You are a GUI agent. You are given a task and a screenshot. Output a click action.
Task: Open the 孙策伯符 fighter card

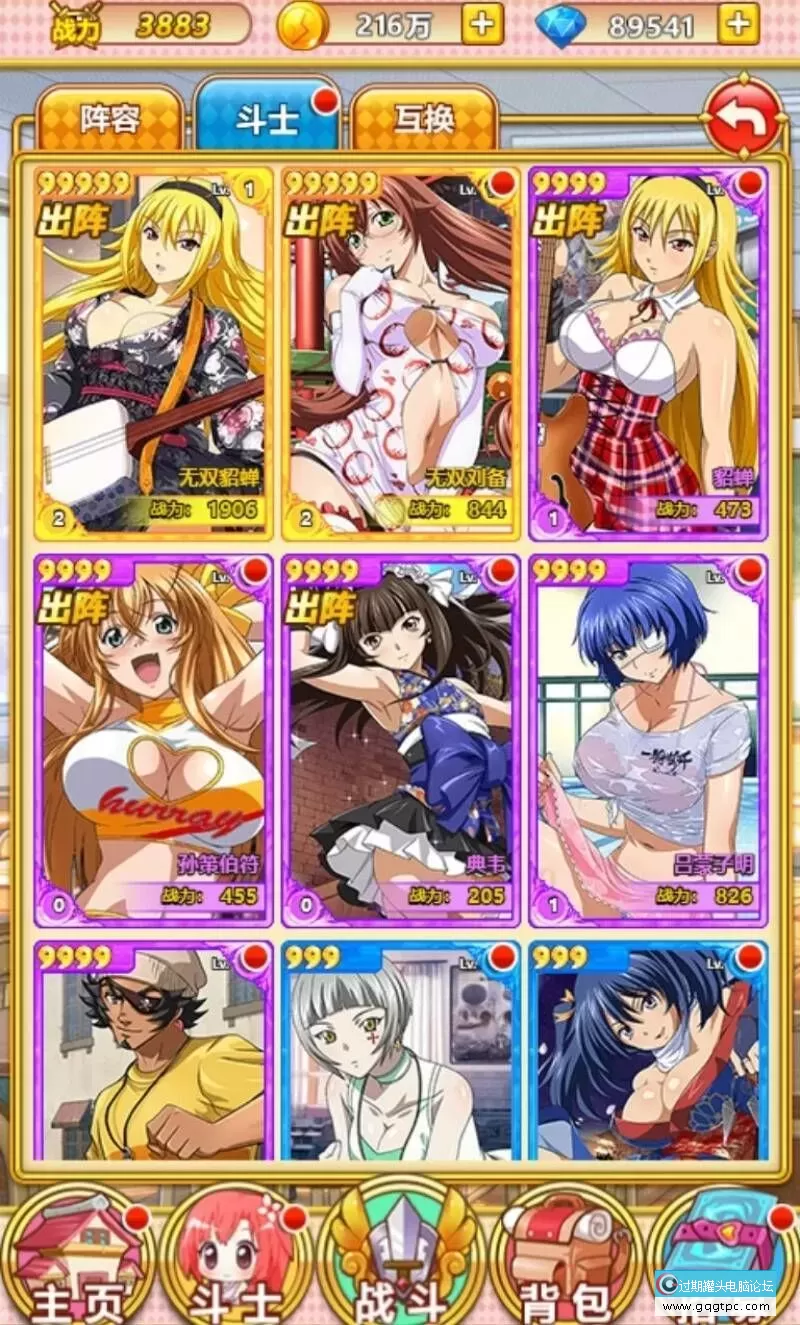151,740
